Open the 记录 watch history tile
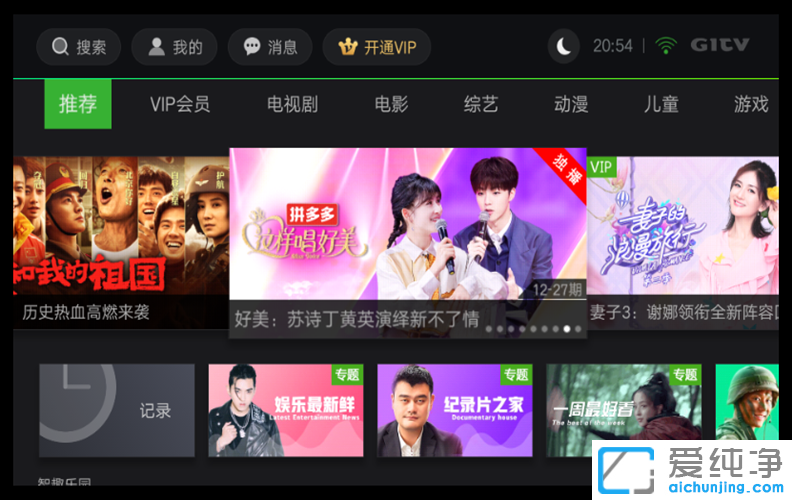The width and height of the screenshot is (792, 500). (117, 410)
